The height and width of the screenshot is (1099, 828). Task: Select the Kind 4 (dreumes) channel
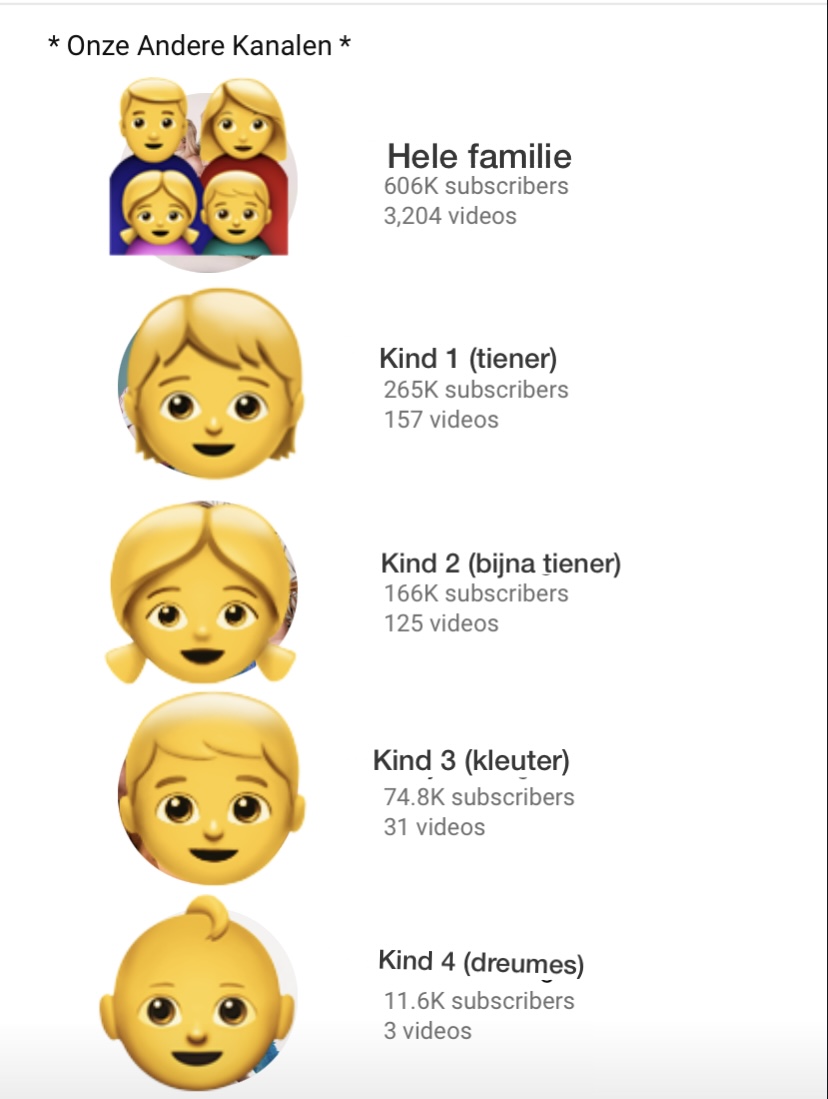[480, 963]
